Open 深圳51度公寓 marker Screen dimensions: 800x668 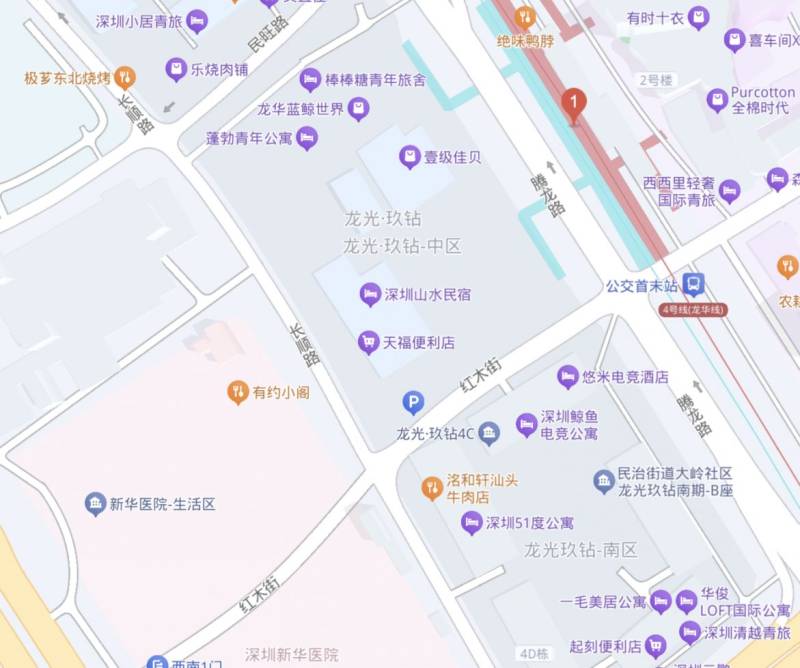tap(471, 522)
